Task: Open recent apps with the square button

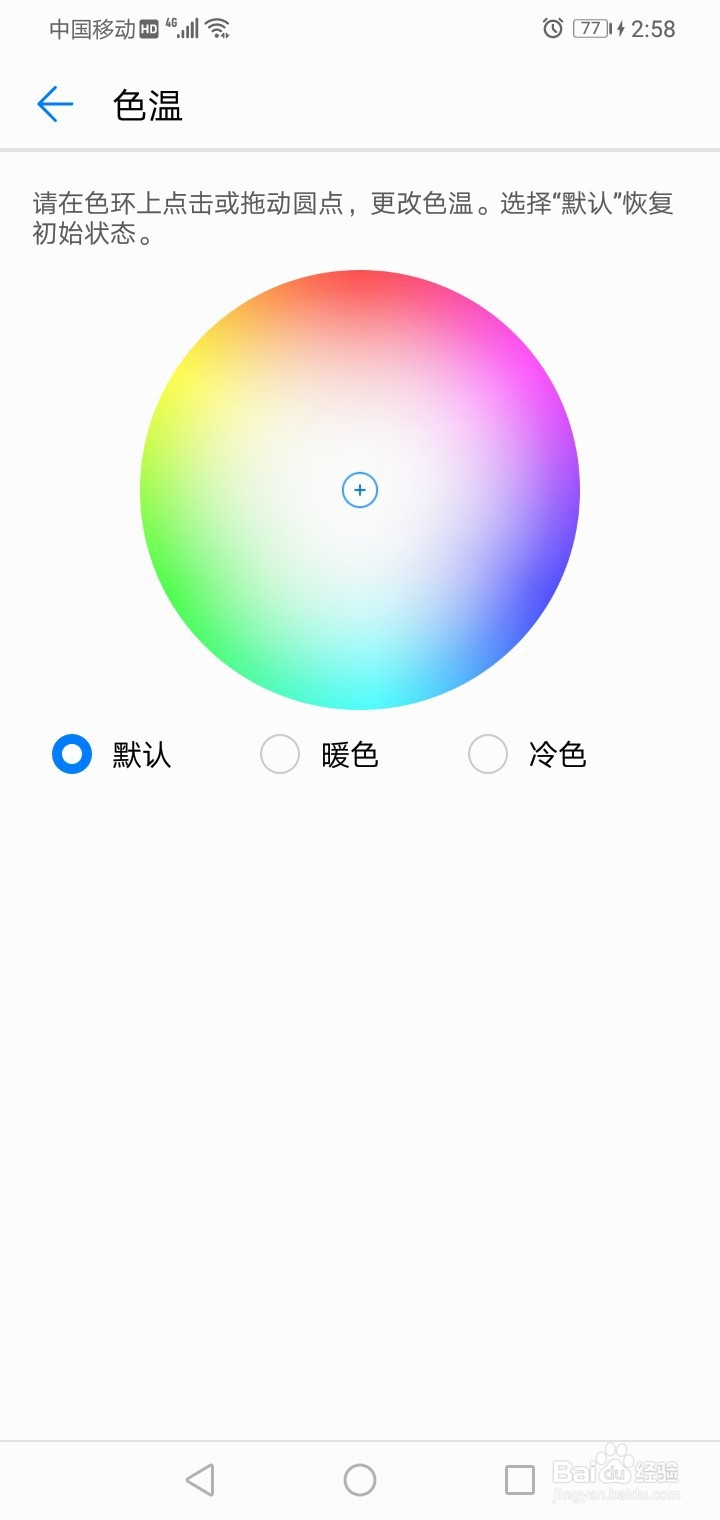Action: pyautogui.click(x=519, y=1479)
